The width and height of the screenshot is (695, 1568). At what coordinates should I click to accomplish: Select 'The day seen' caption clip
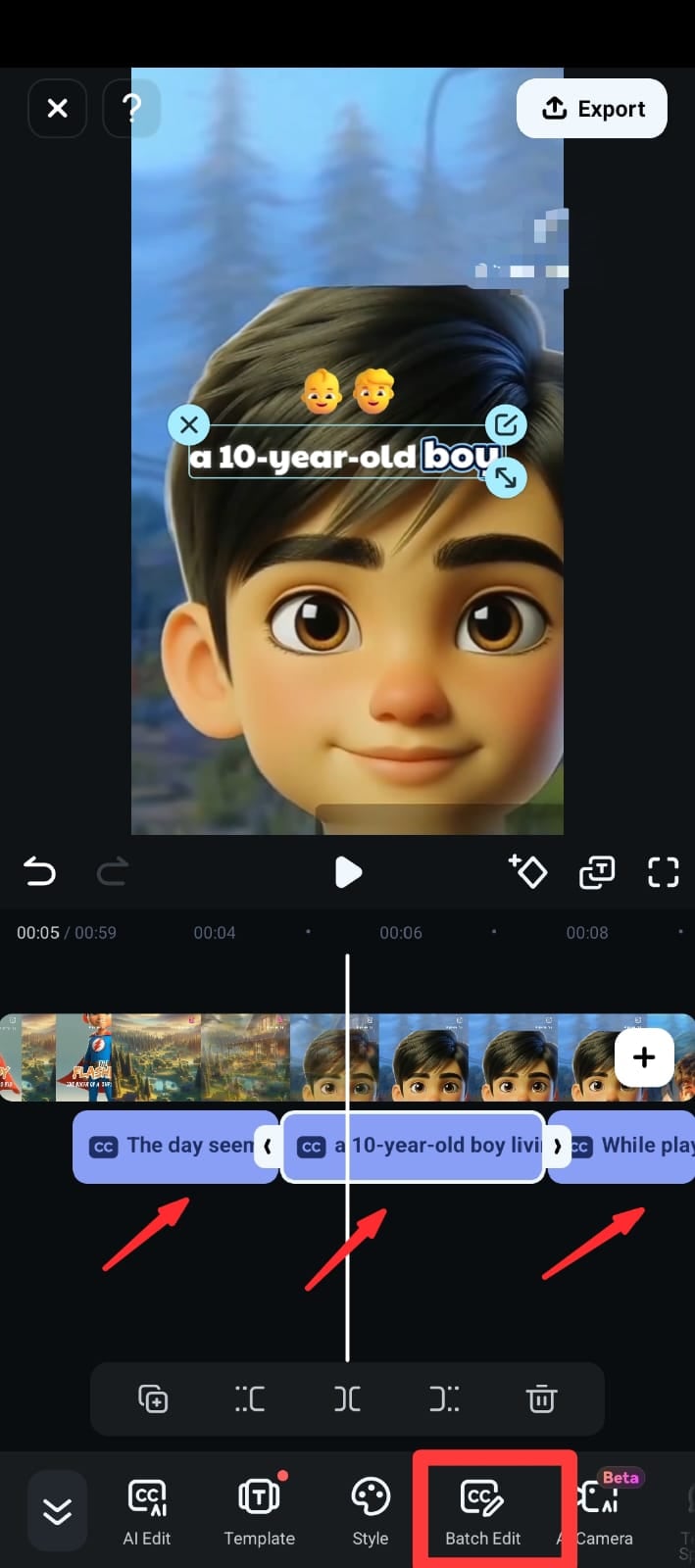172,1146
